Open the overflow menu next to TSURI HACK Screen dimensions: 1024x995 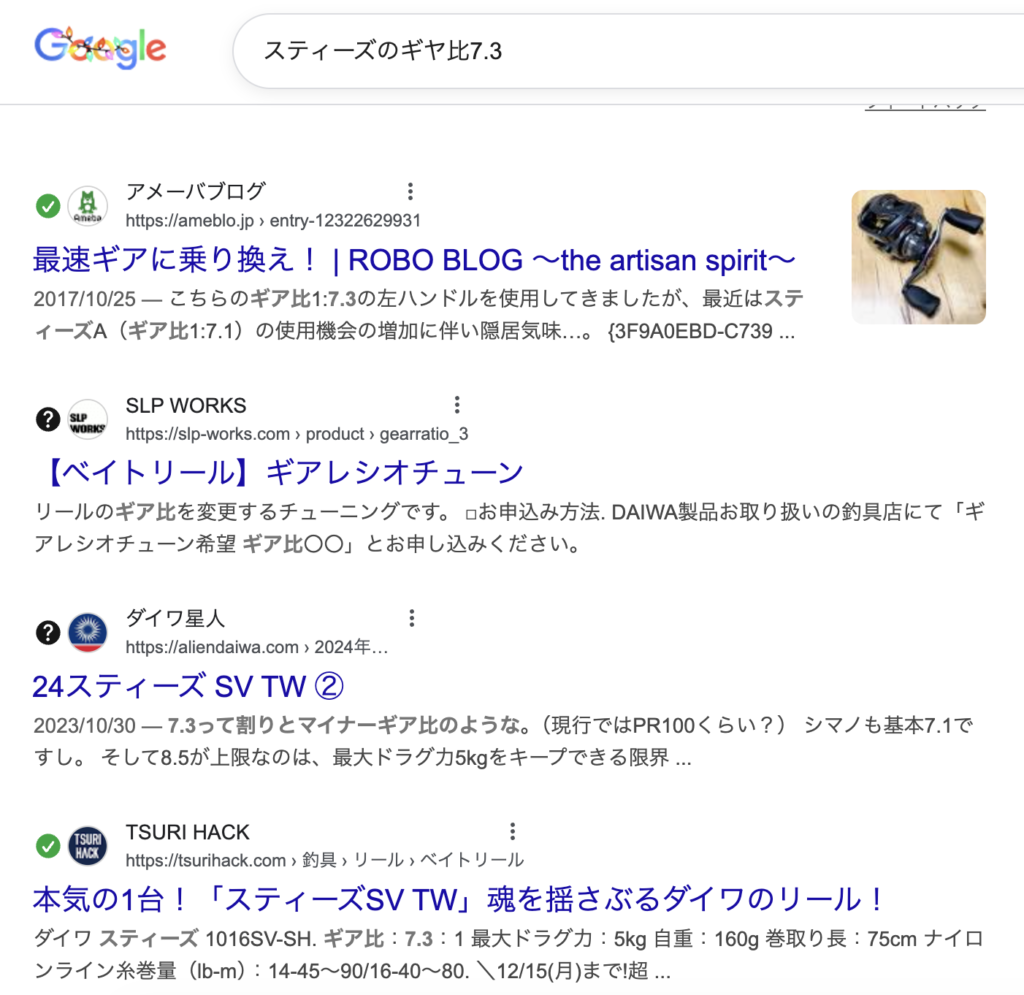click(512, 831)
